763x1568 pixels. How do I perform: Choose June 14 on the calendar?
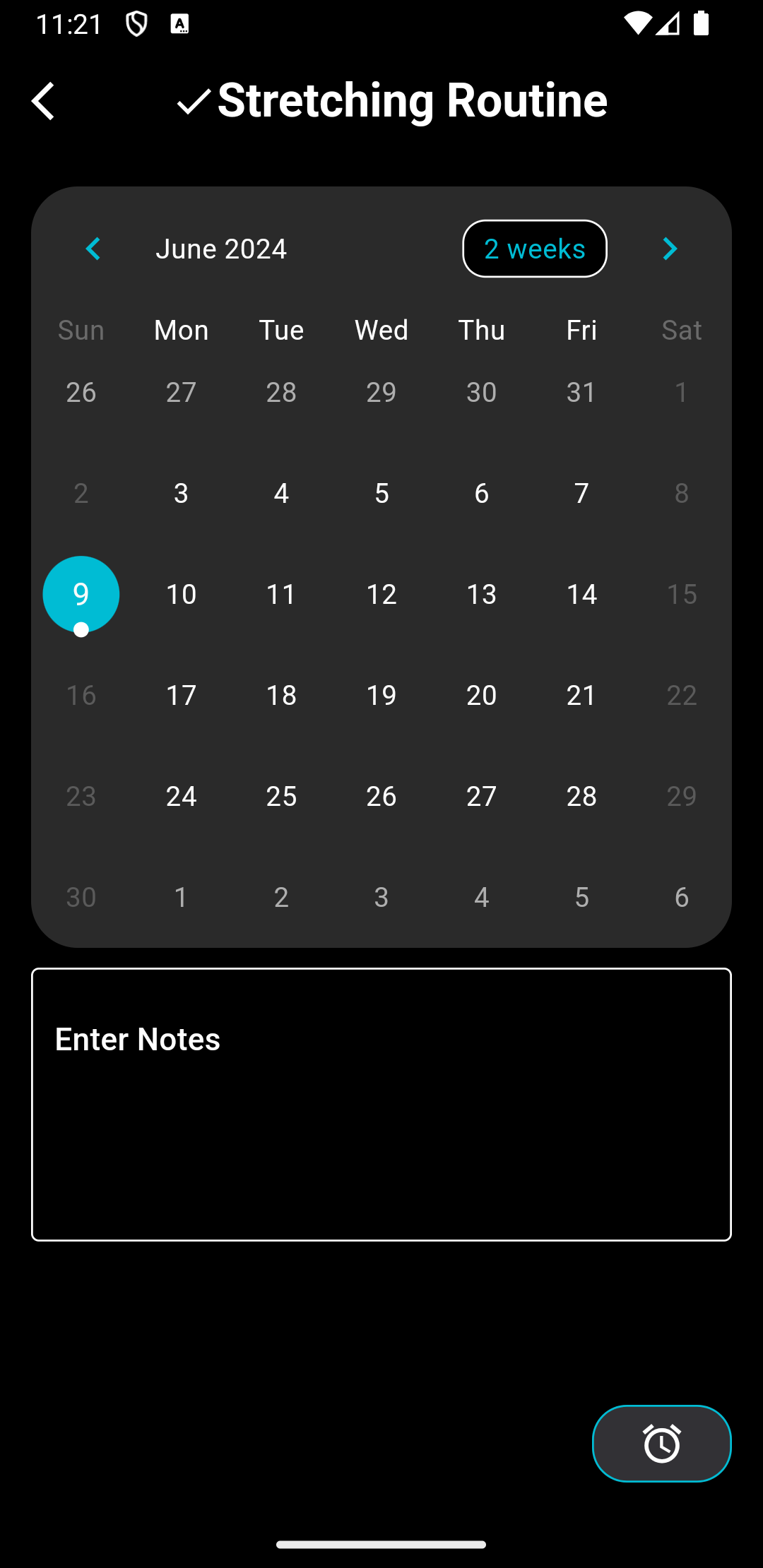581,594
